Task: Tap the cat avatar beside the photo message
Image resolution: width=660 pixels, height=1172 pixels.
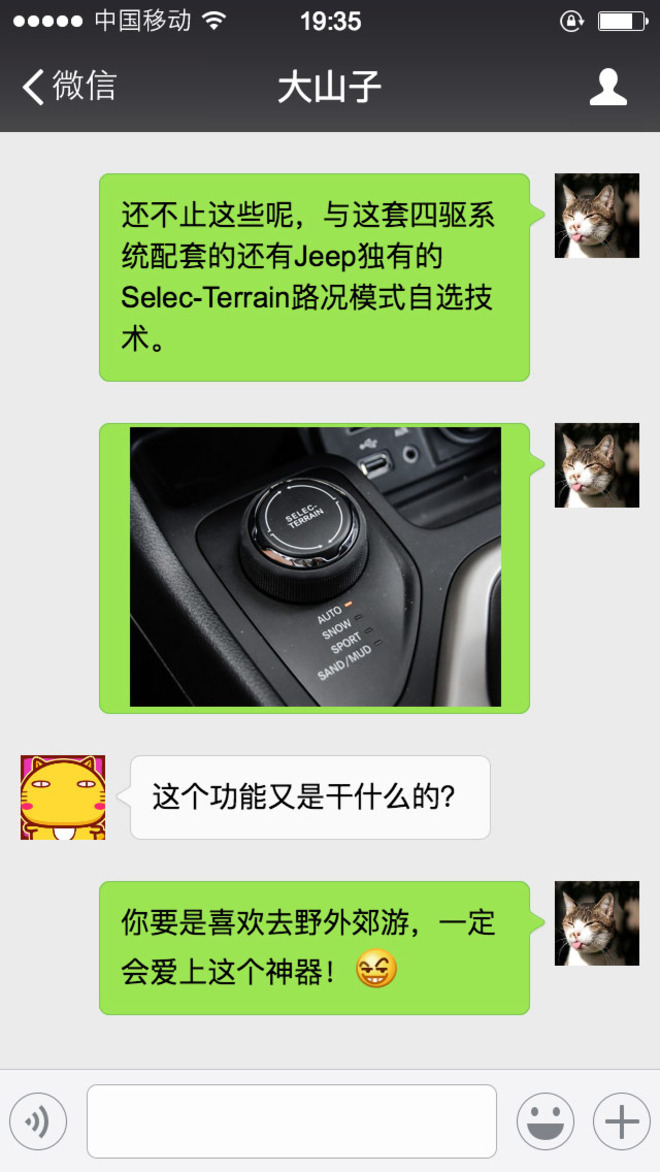Action: (597, 465)
